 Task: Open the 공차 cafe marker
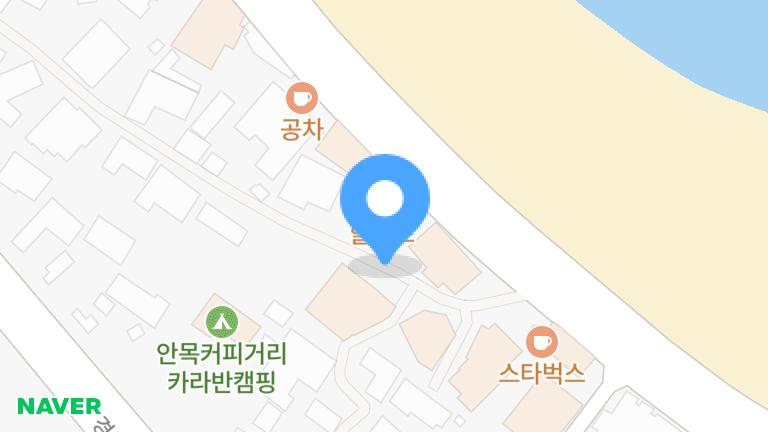pos(301,98)
